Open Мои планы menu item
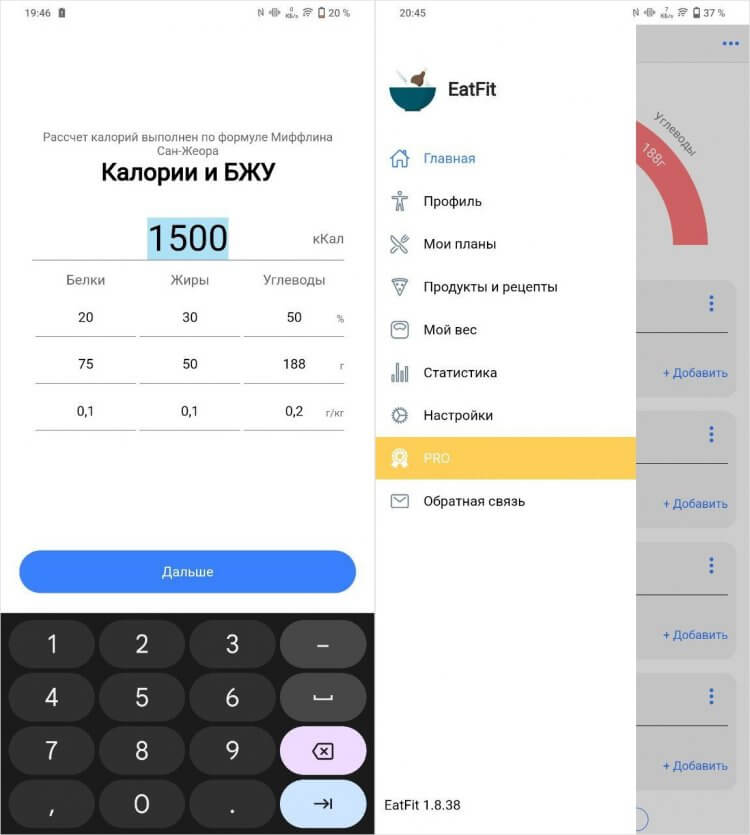 (x=459, y=244)
